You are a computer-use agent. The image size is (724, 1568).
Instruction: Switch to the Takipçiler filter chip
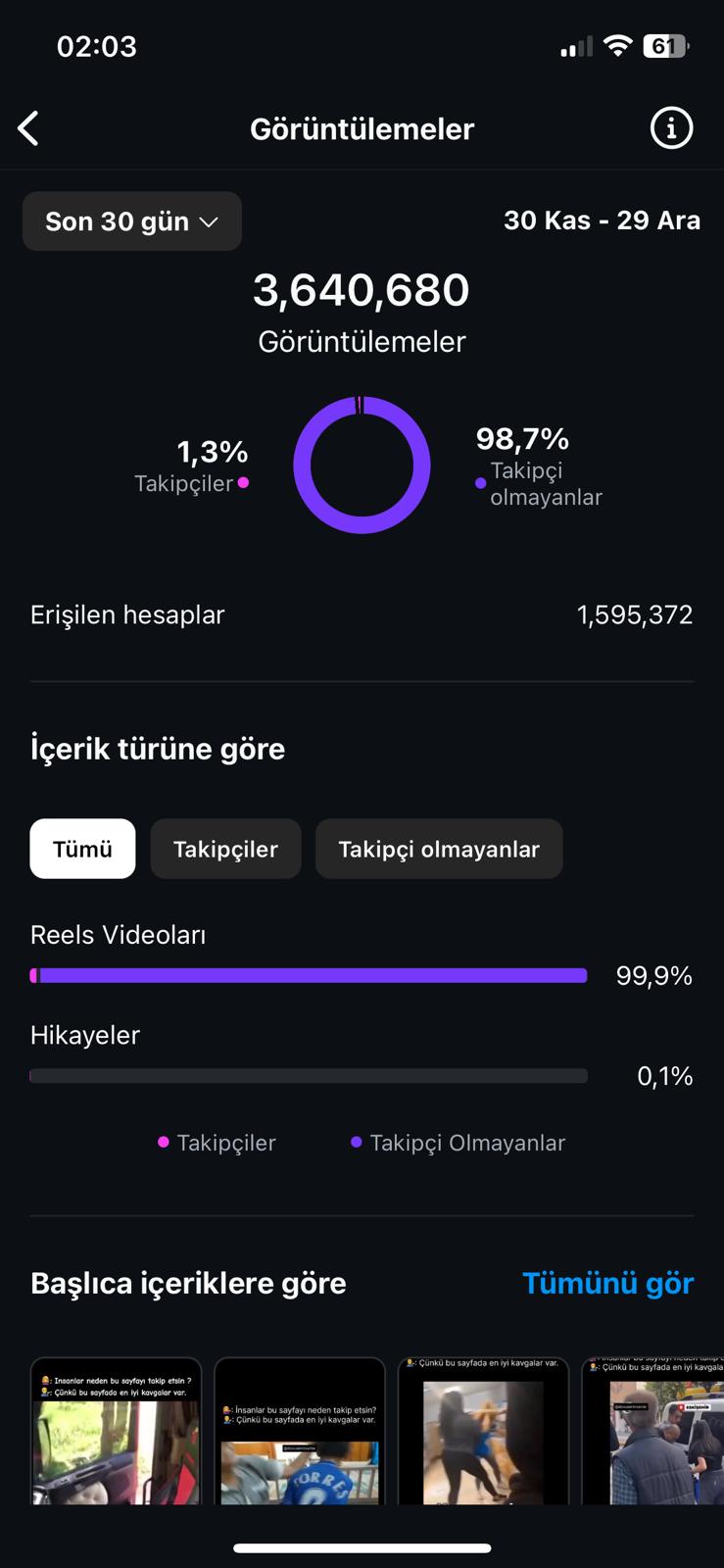[225, 849]
